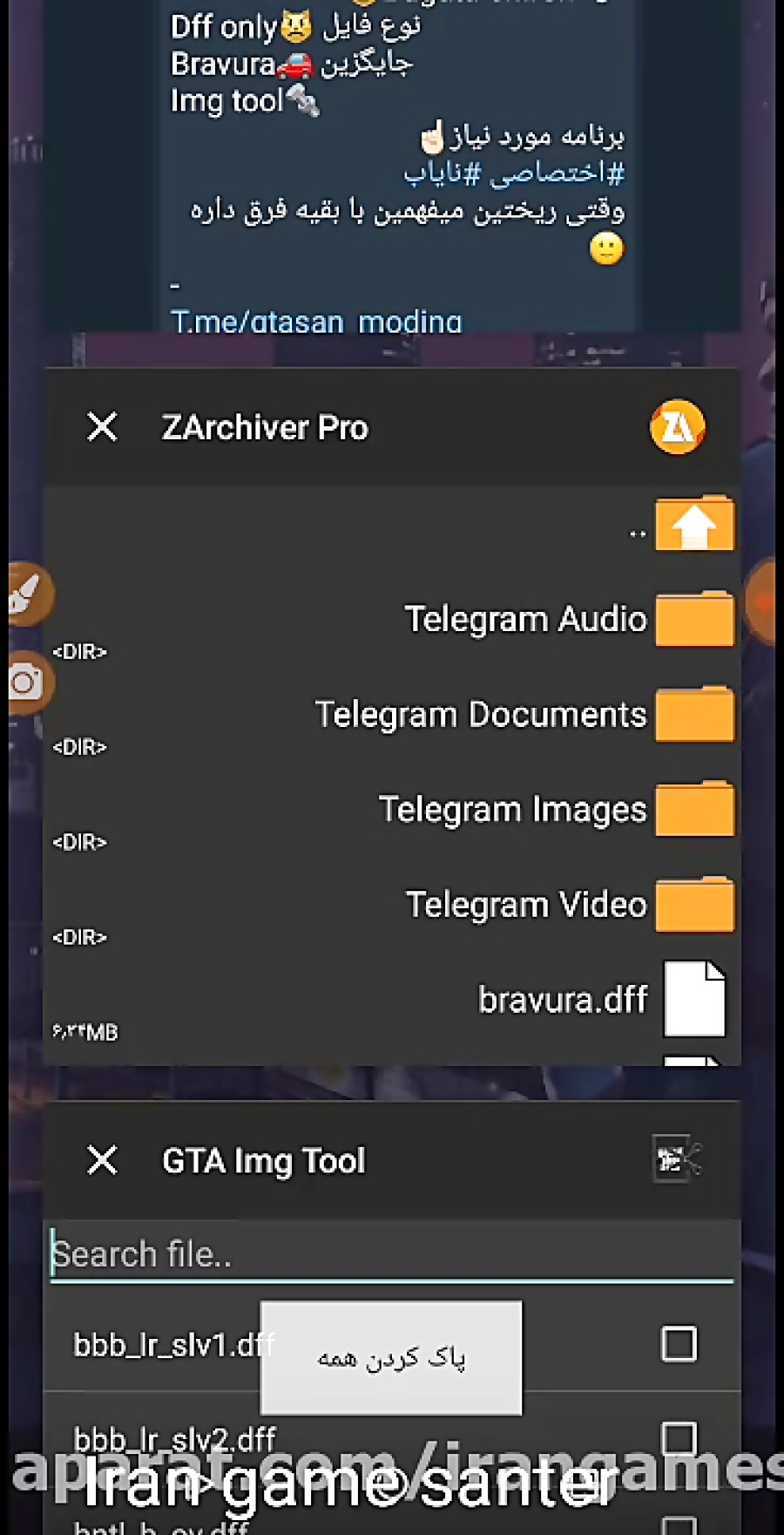
Task: Go up to parent folder
Action: click(x=392, y=525)
